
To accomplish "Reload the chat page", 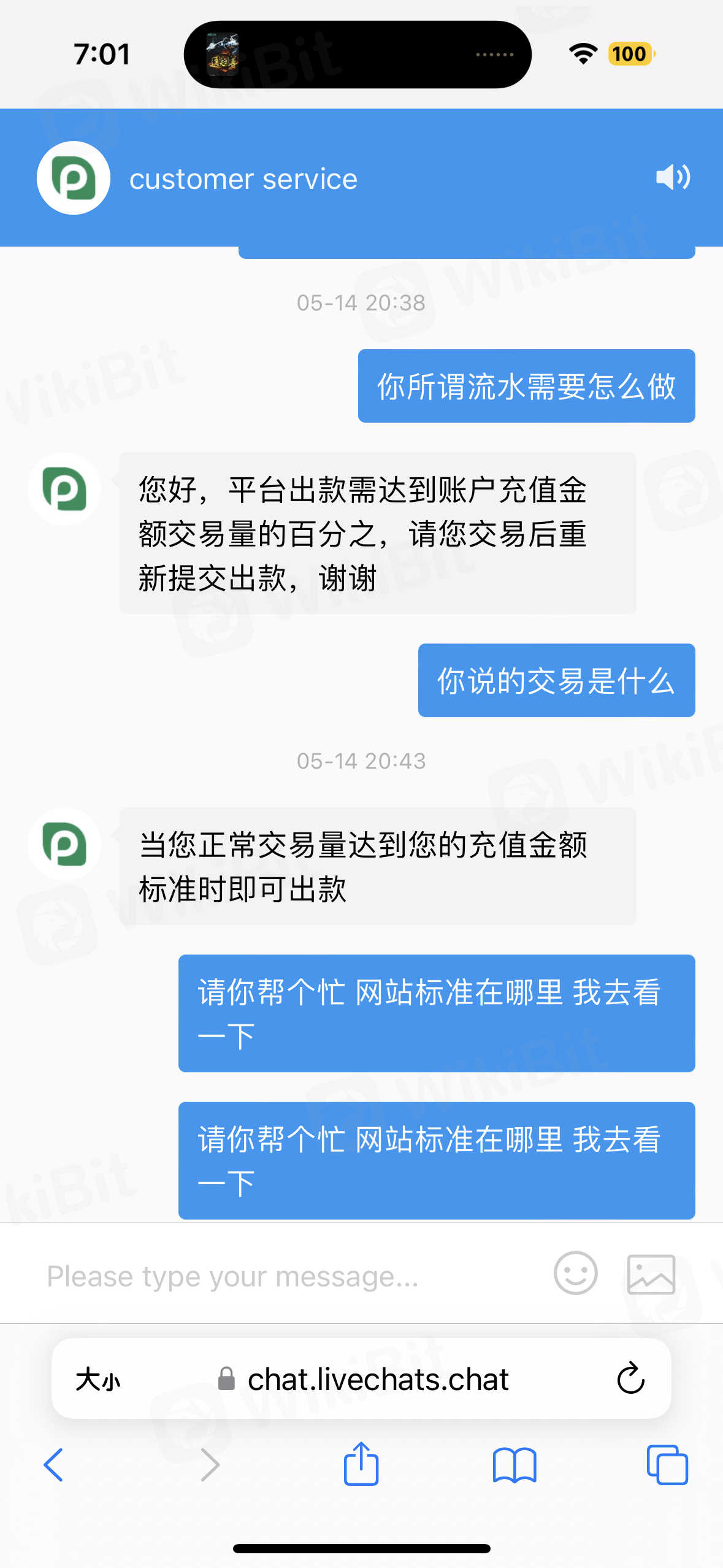I will (x=630, y=1379).
